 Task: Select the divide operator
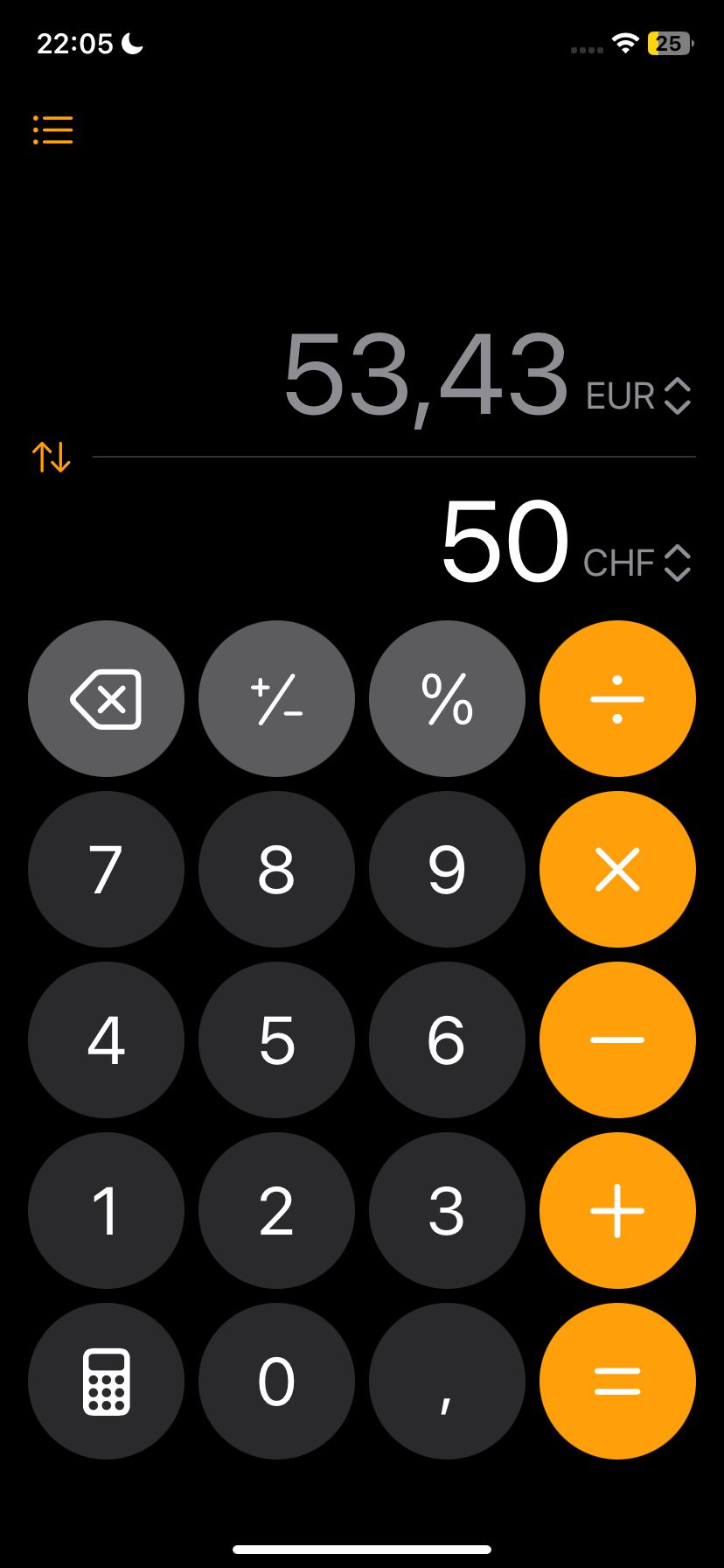617,698
